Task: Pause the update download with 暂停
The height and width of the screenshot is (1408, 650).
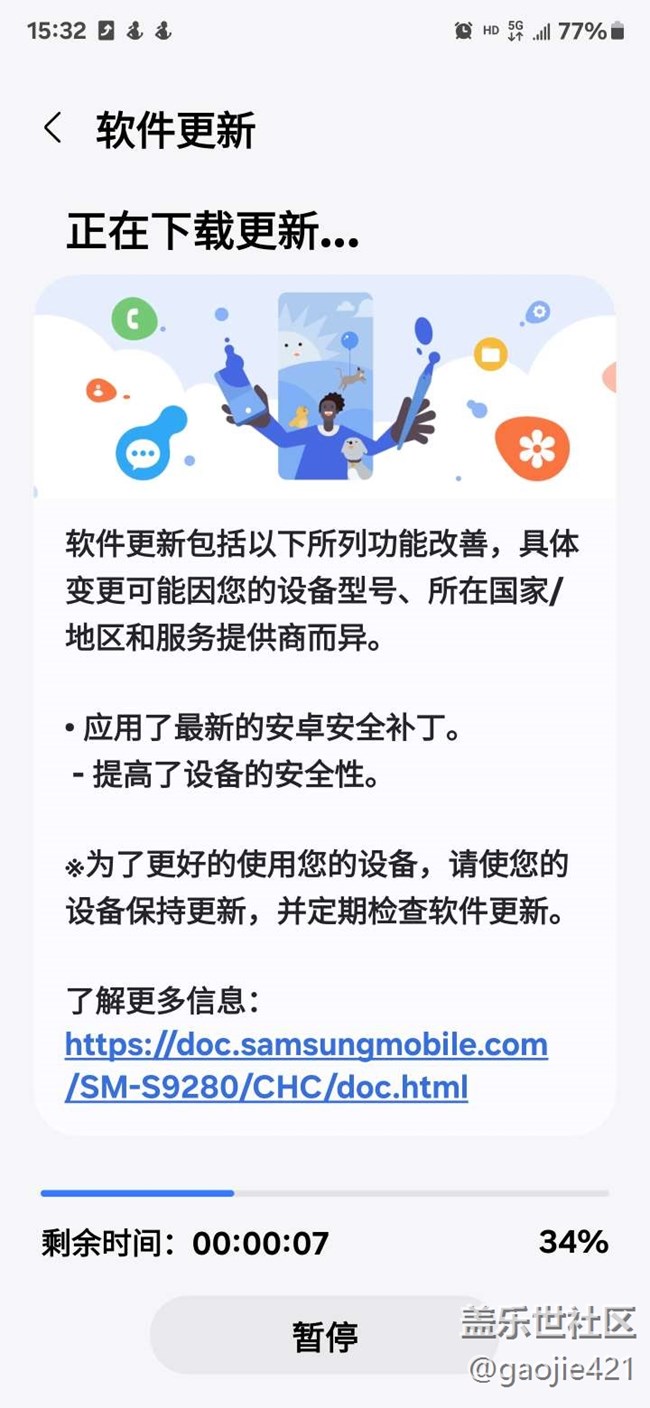Action: point(324,1335)
